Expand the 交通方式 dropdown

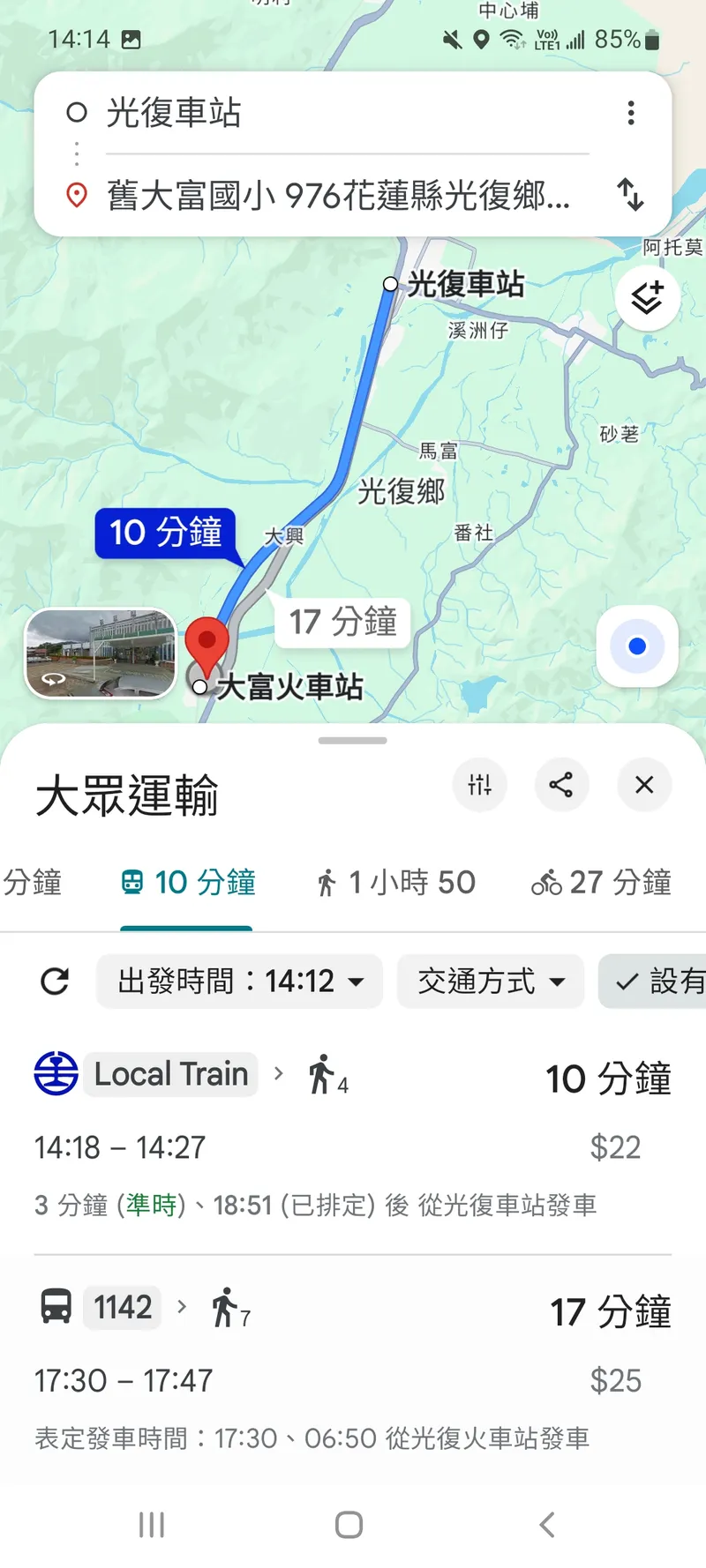tap(491, 981)
